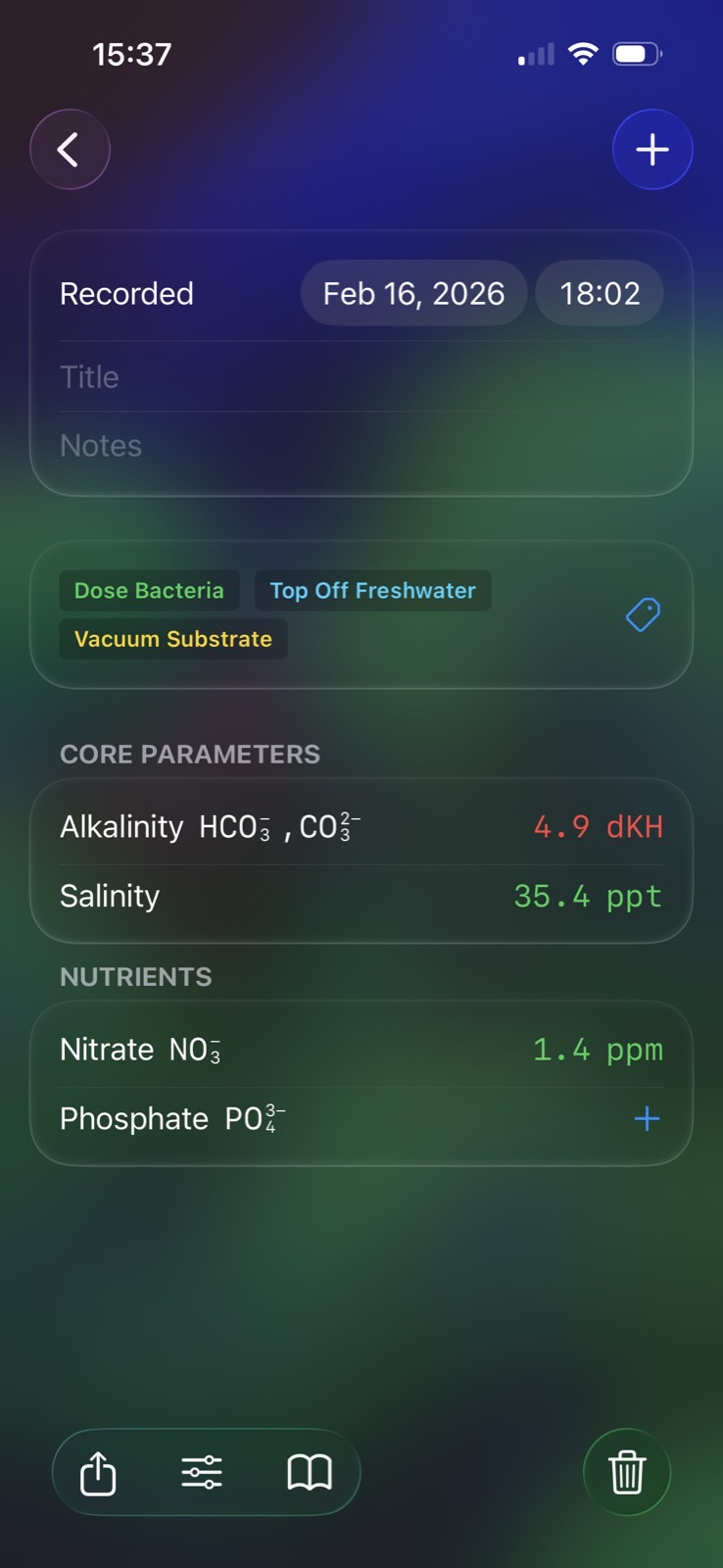Toggle the Top Off Freshwater tag
The image size is (723, 1568).
(x=372, y=590)
